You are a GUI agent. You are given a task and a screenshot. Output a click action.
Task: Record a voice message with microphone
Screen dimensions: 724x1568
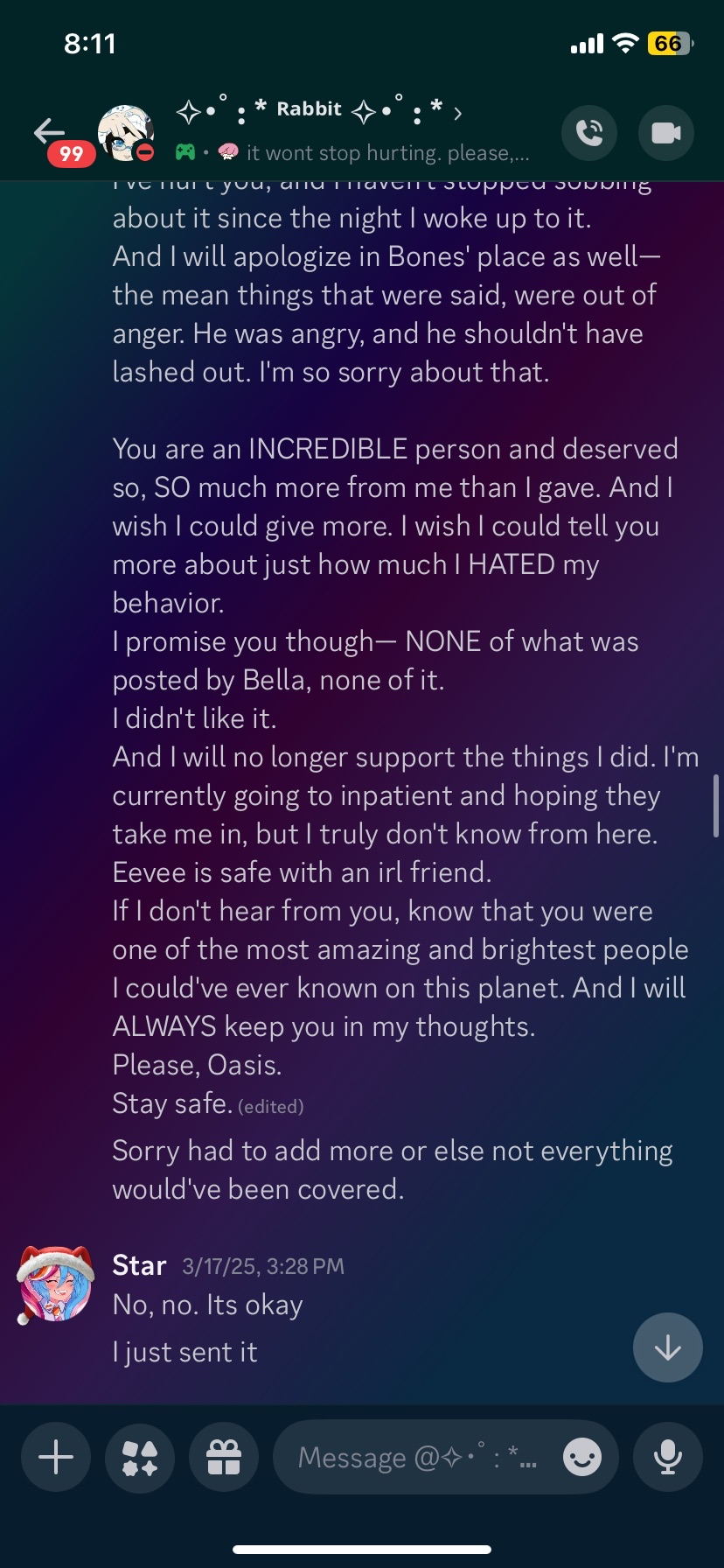pyautogui.click(x=668, y=1458)
